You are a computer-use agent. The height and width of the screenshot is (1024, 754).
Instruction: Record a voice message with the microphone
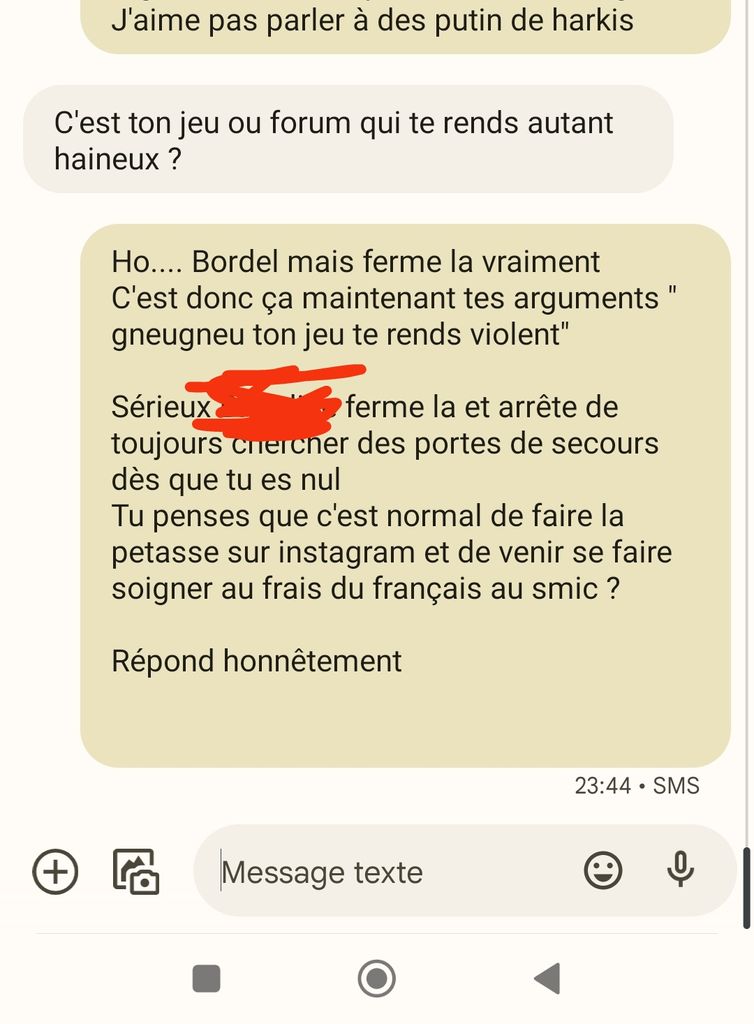coord(681,871)
